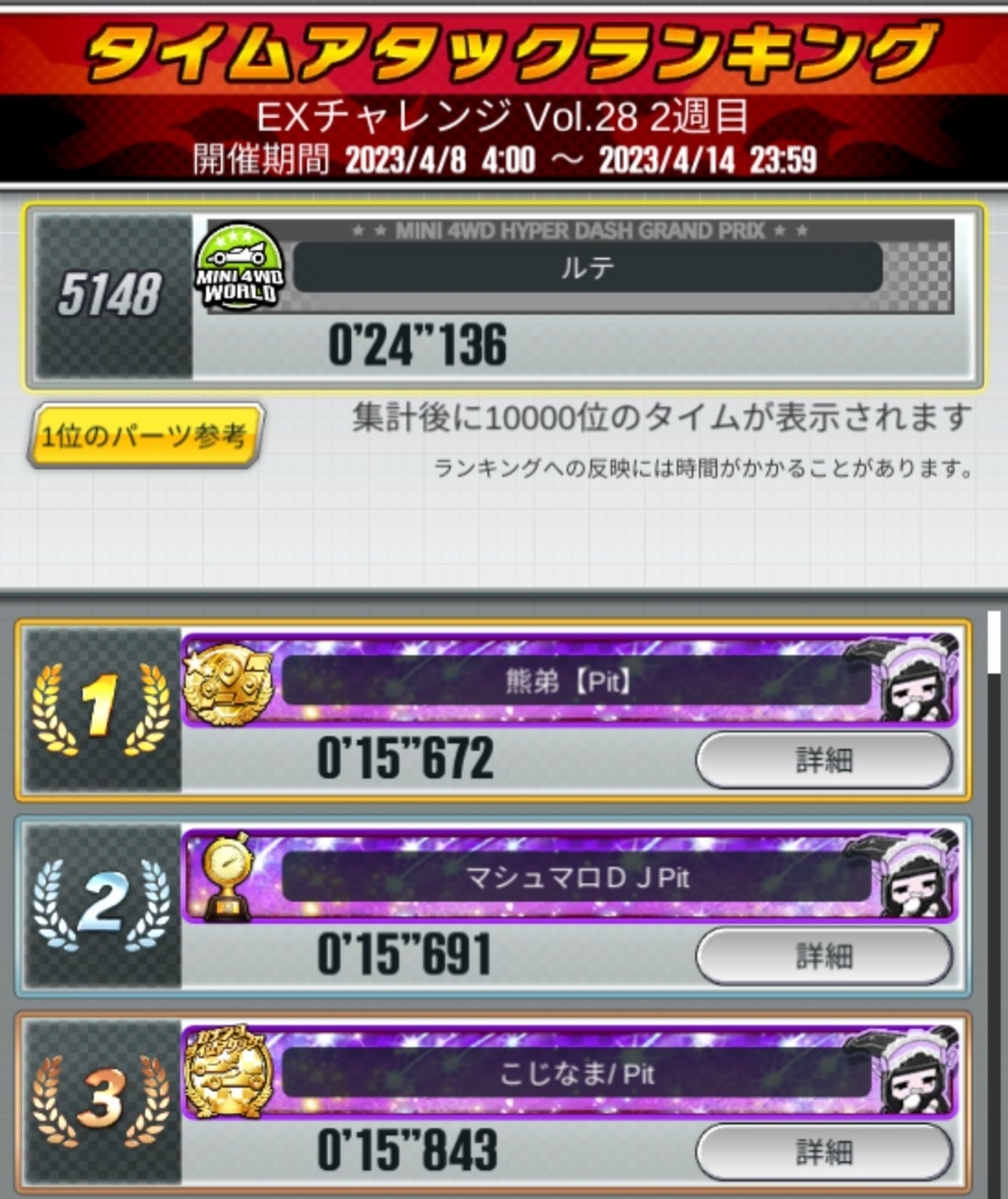
Task: Show 詳細 for third-place こじなま/Pit
Action: pos(823,1151)
